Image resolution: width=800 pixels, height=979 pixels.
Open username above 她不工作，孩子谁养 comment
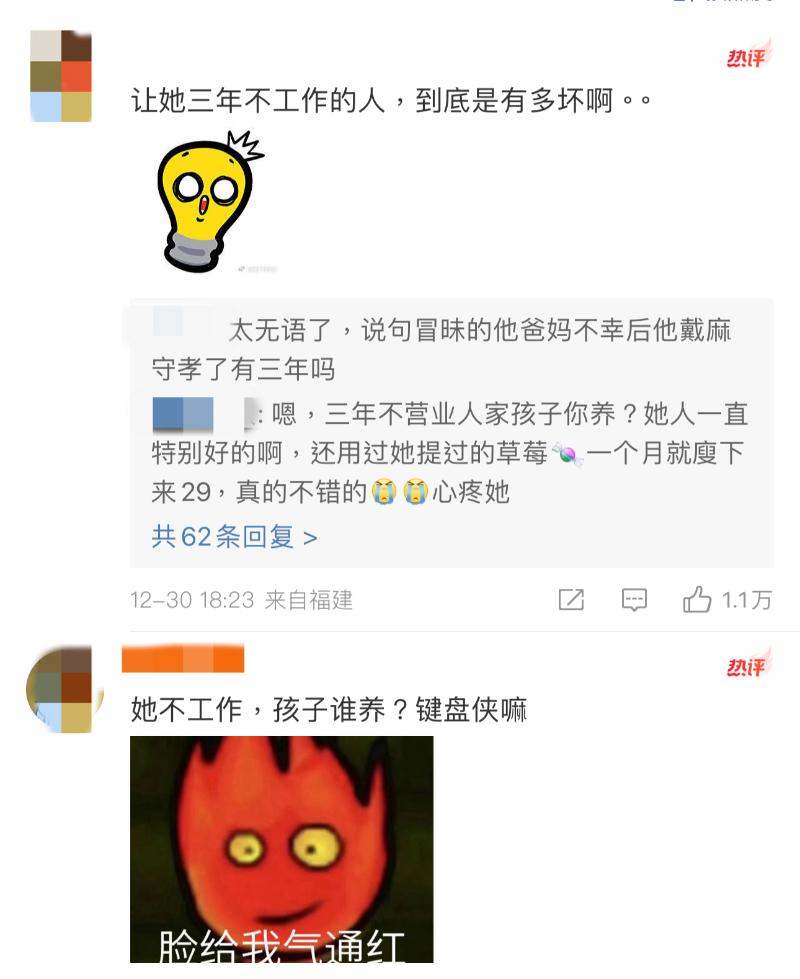coord(183,659)
